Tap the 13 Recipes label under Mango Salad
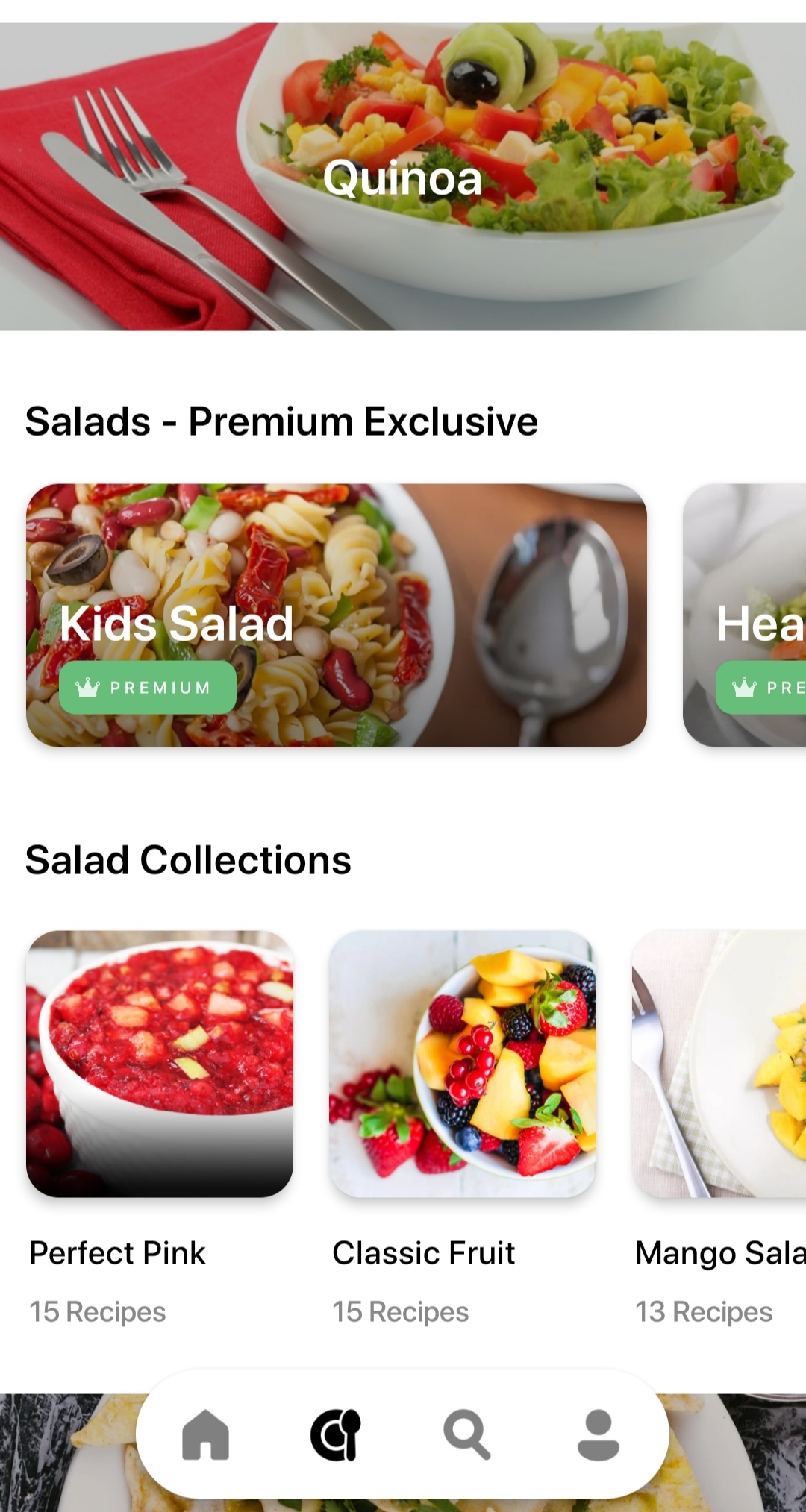The height and width of the screenshot is (1512, 806). point(702,1313)
